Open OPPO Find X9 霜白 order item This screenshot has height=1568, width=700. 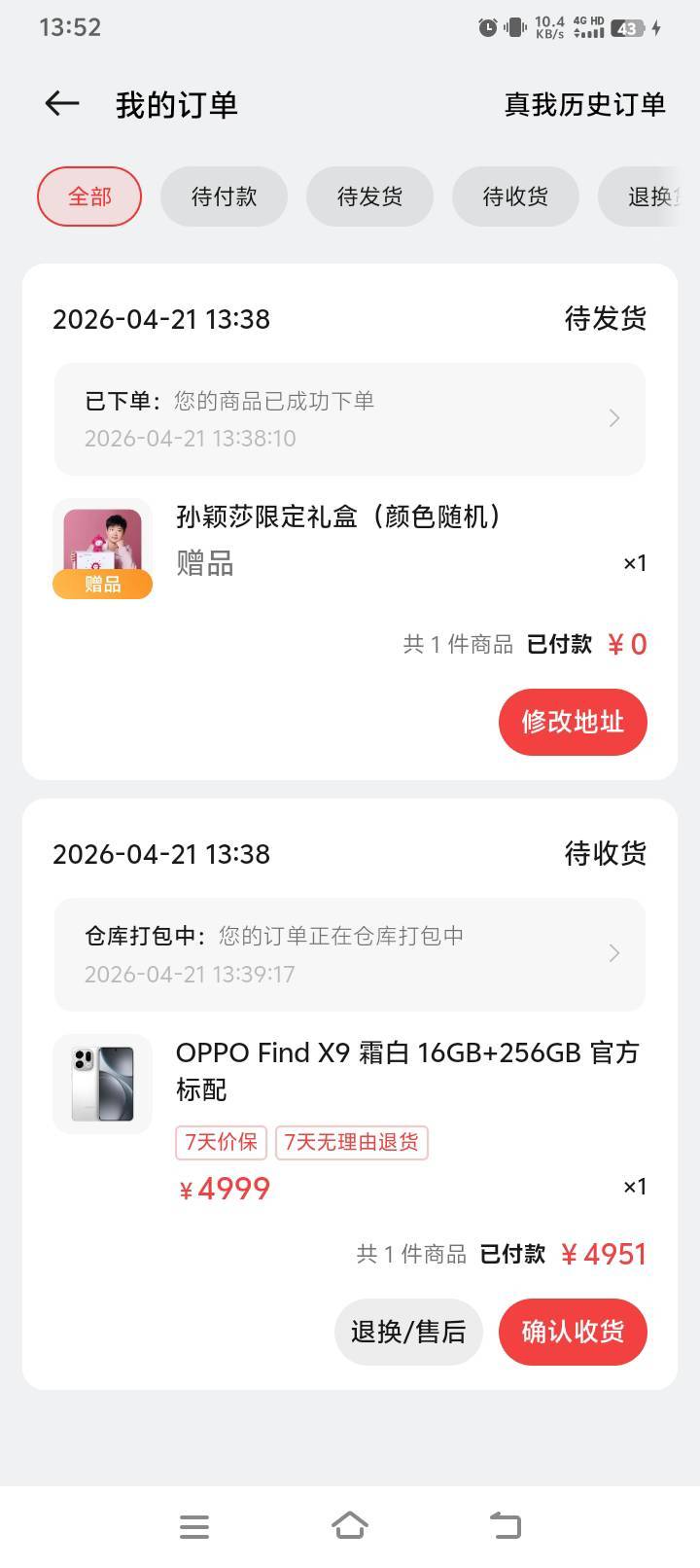pyautogui.click(x=406, y=1070)
